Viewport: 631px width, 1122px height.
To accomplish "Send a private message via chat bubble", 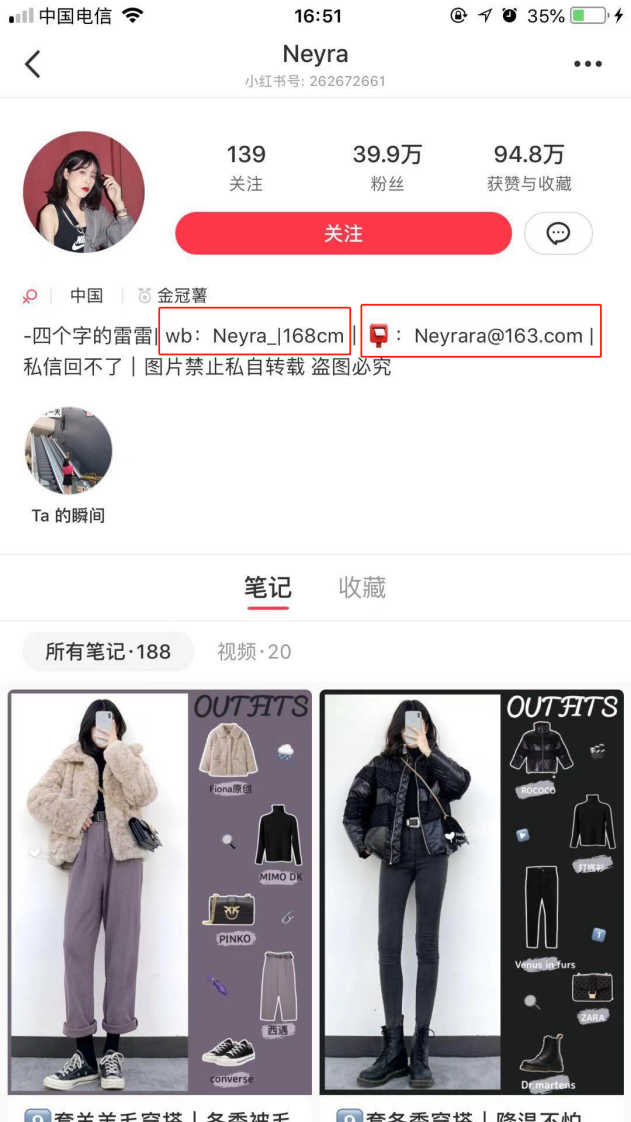I will 558,233.
